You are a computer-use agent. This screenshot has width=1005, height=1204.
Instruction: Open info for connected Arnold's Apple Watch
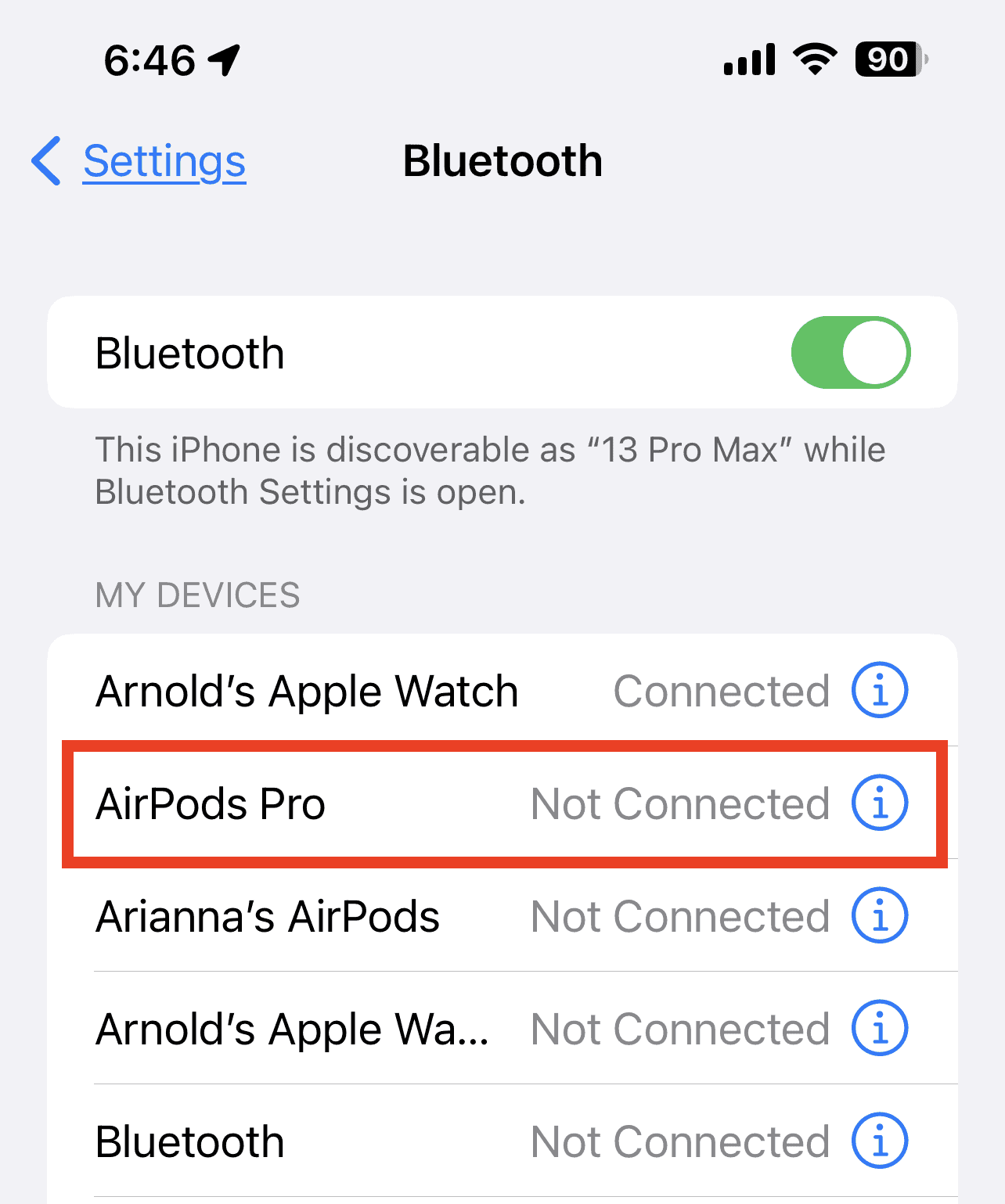click(879, 691)
